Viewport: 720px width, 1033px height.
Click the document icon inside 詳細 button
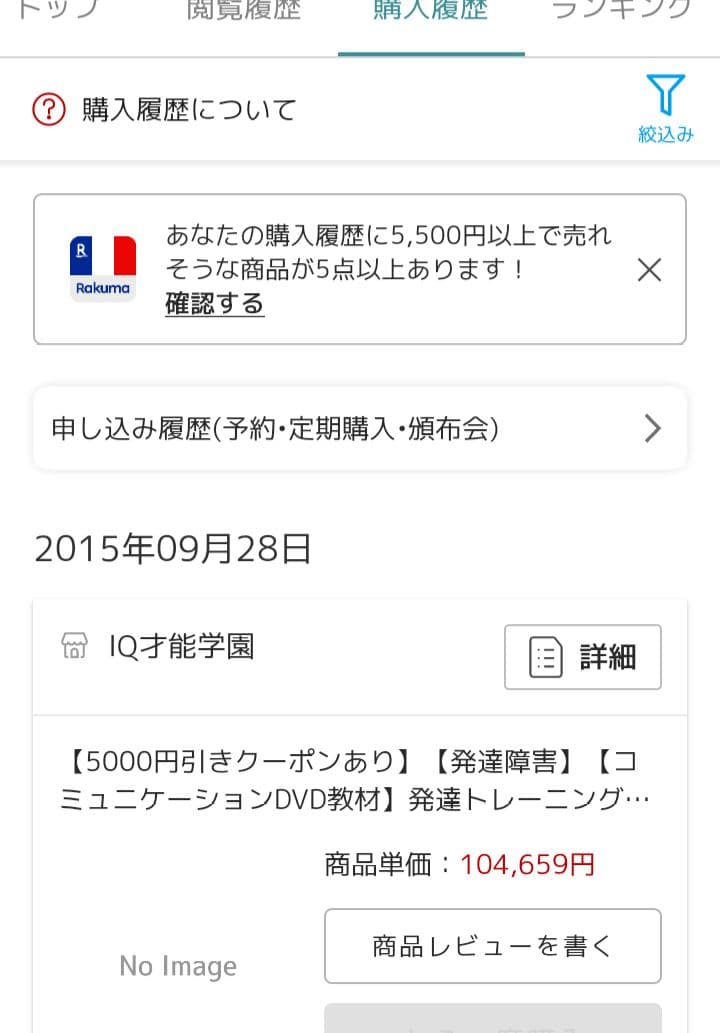(545, 657)
